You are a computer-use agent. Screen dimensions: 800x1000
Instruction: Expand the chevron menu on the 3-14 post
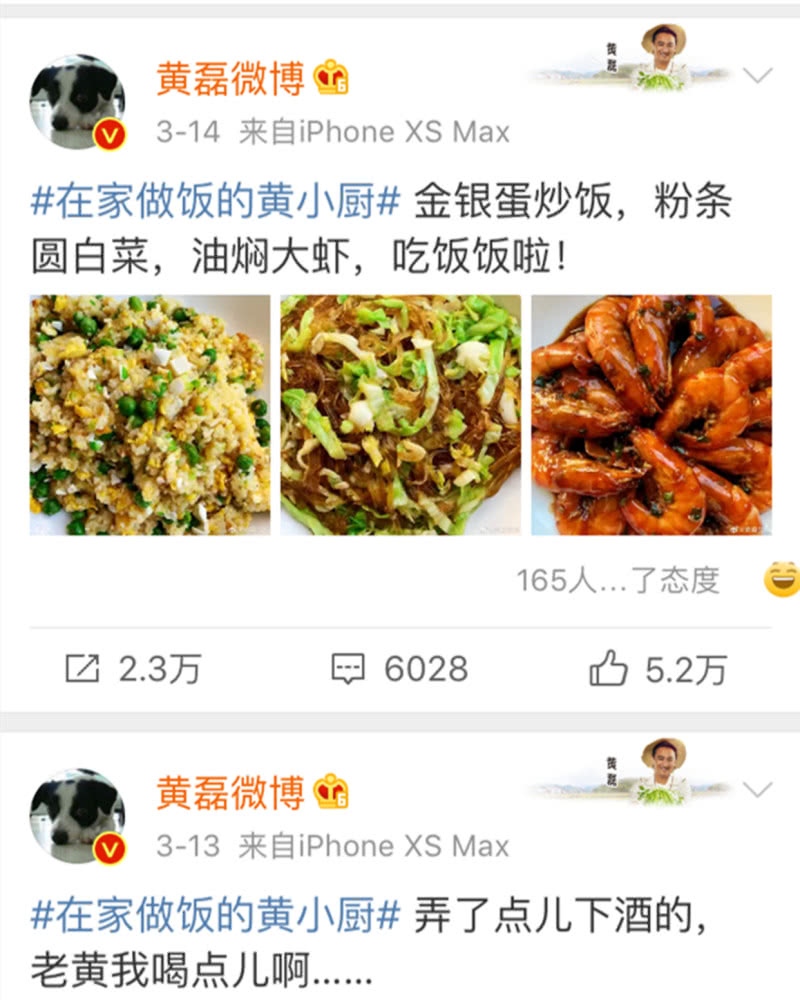click(x=759, y=76)
